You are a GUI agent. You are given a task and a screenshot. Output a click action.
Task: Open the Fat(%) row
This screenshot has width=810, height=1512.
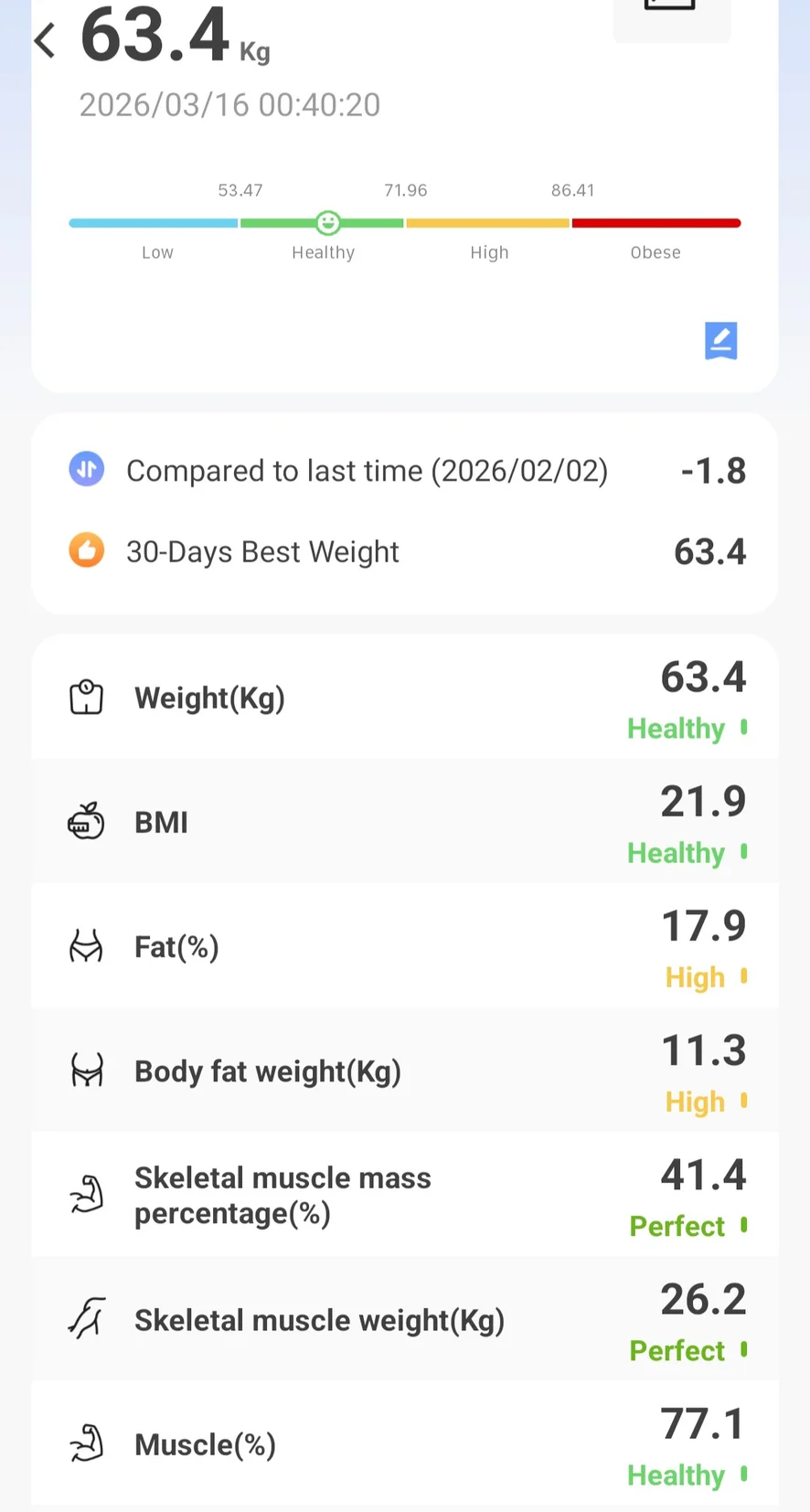(404, 947)
